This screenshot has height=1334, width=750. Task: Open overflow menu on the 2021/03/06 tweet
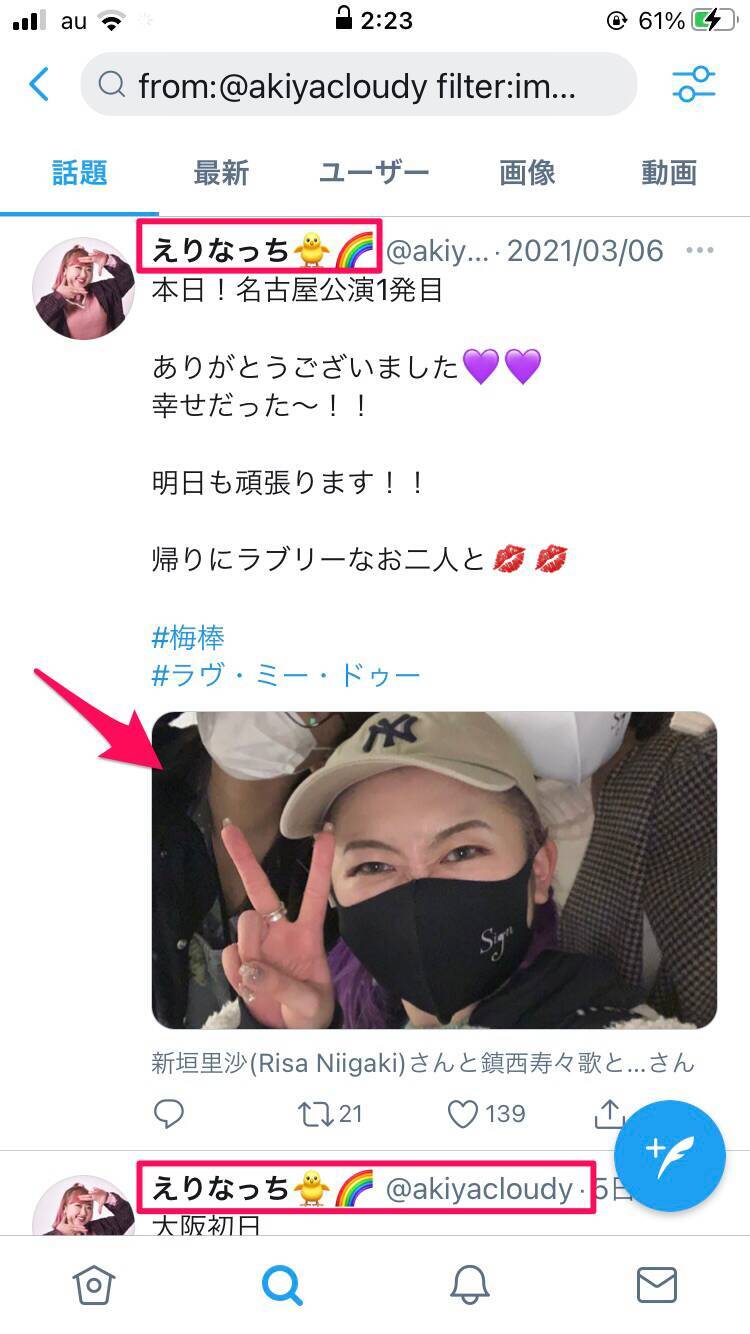point(700,251)
